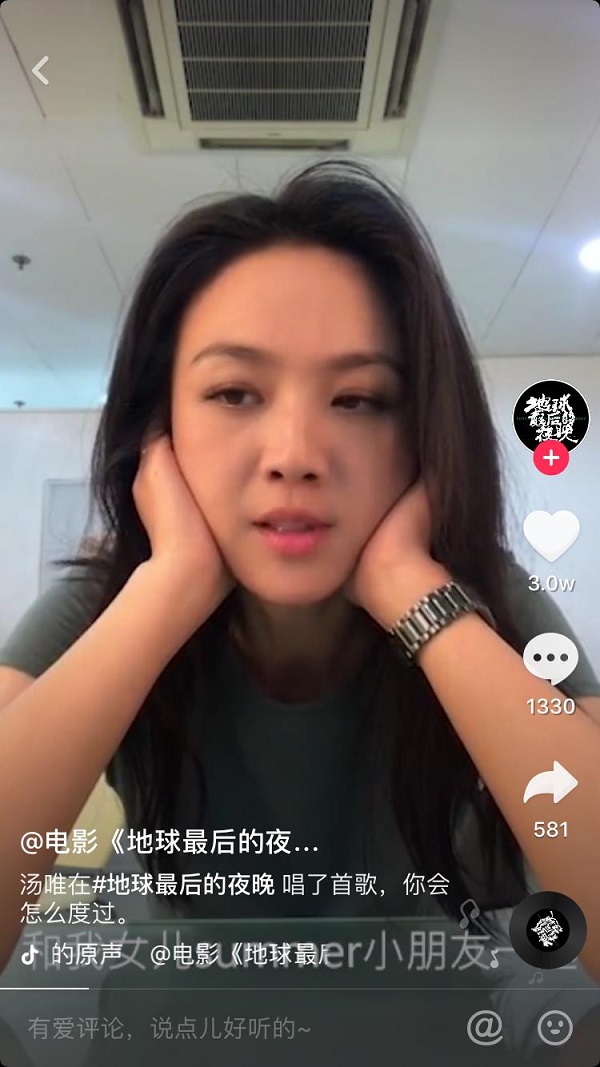Open the #地球最后的夜晚 hashtag
This screenshot has width=600, height=1067.
point(189,885)
